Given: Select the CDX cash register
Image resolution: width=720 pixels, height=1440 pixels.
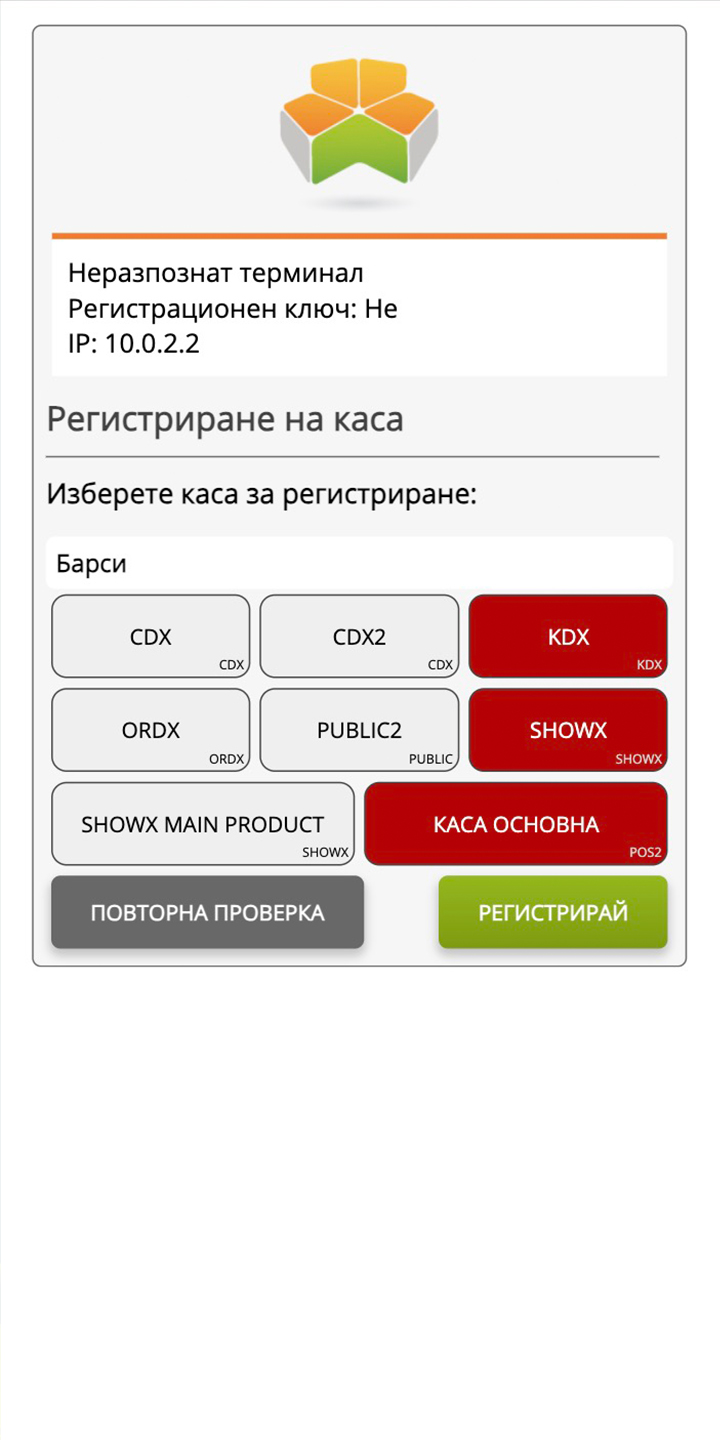Looking at the screenshot, I should click(150, 636).
